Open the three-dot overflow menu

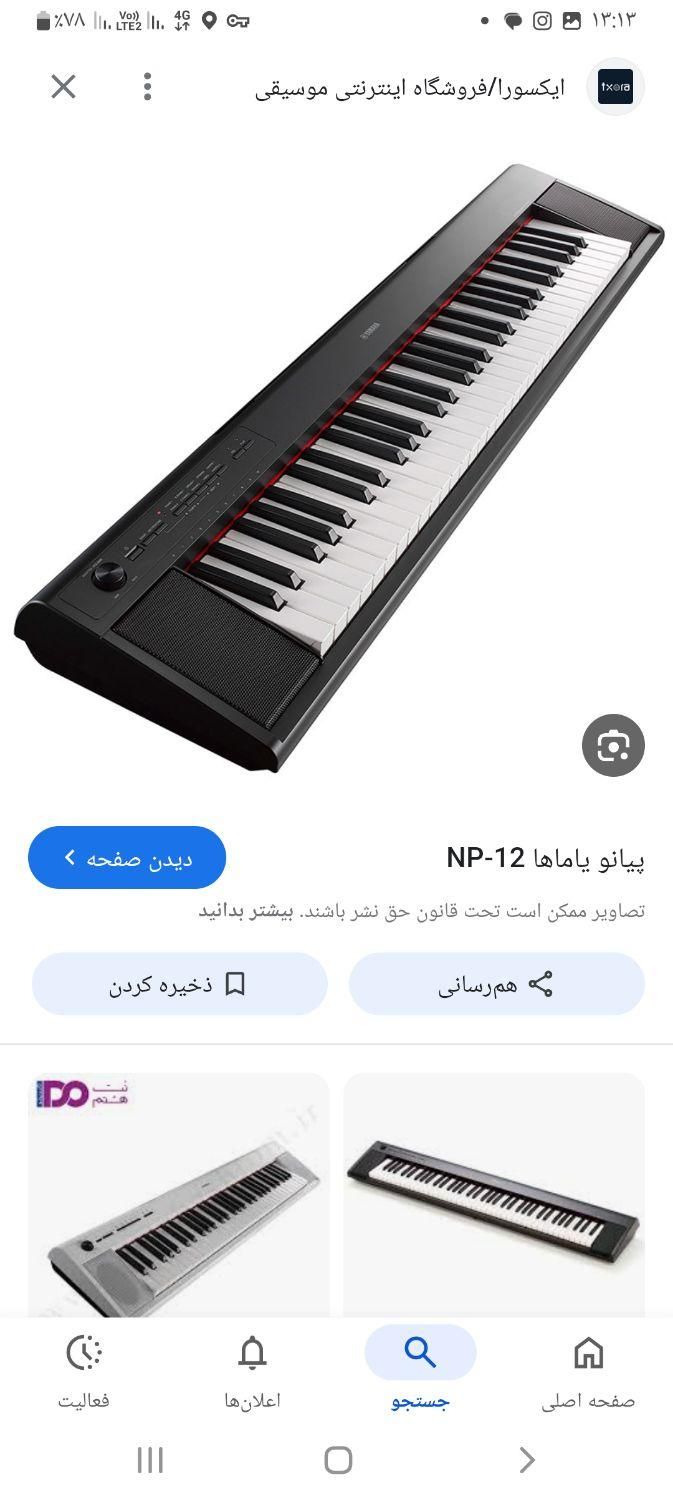coord(147,87)
